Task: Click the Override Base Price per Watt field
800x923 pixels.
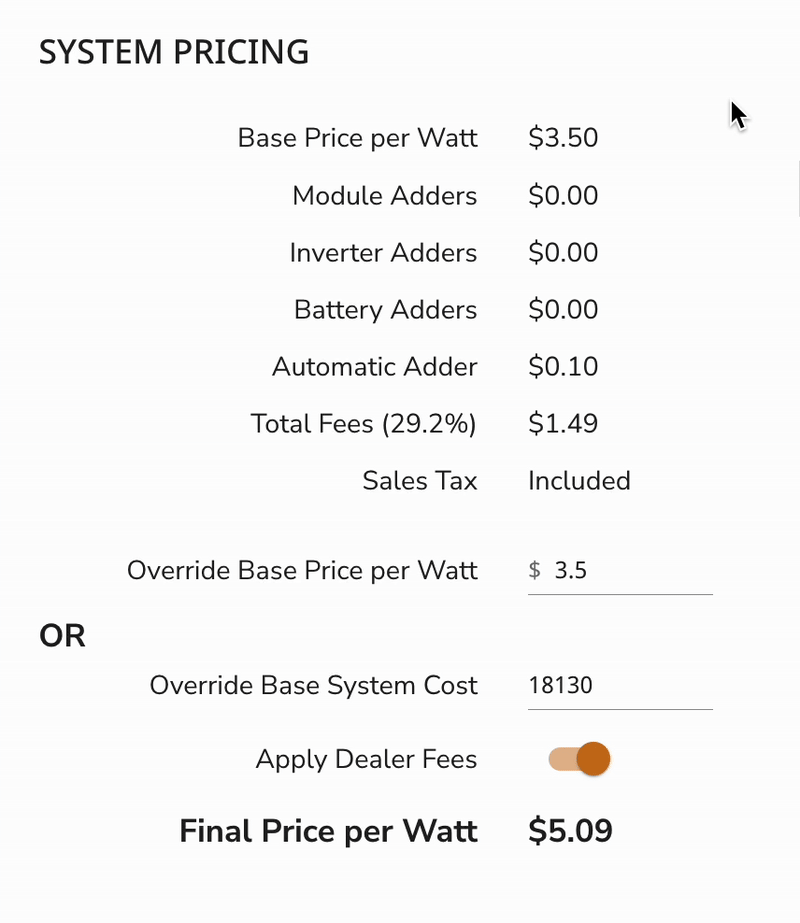Action: pyautogui.click(x=620, y=570)
